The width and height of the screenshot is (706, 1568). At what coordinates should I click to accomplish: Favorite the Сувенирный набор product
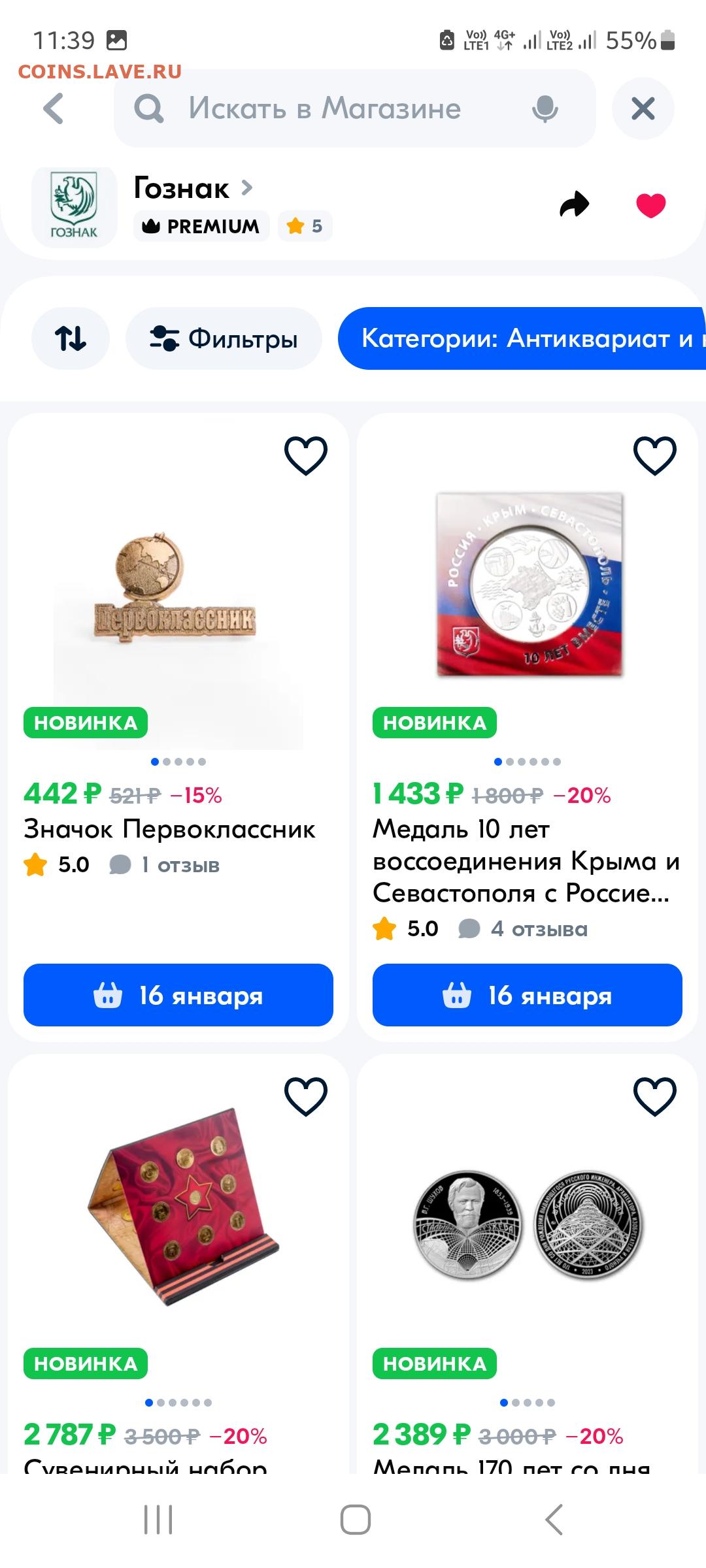coord(306,1097)
